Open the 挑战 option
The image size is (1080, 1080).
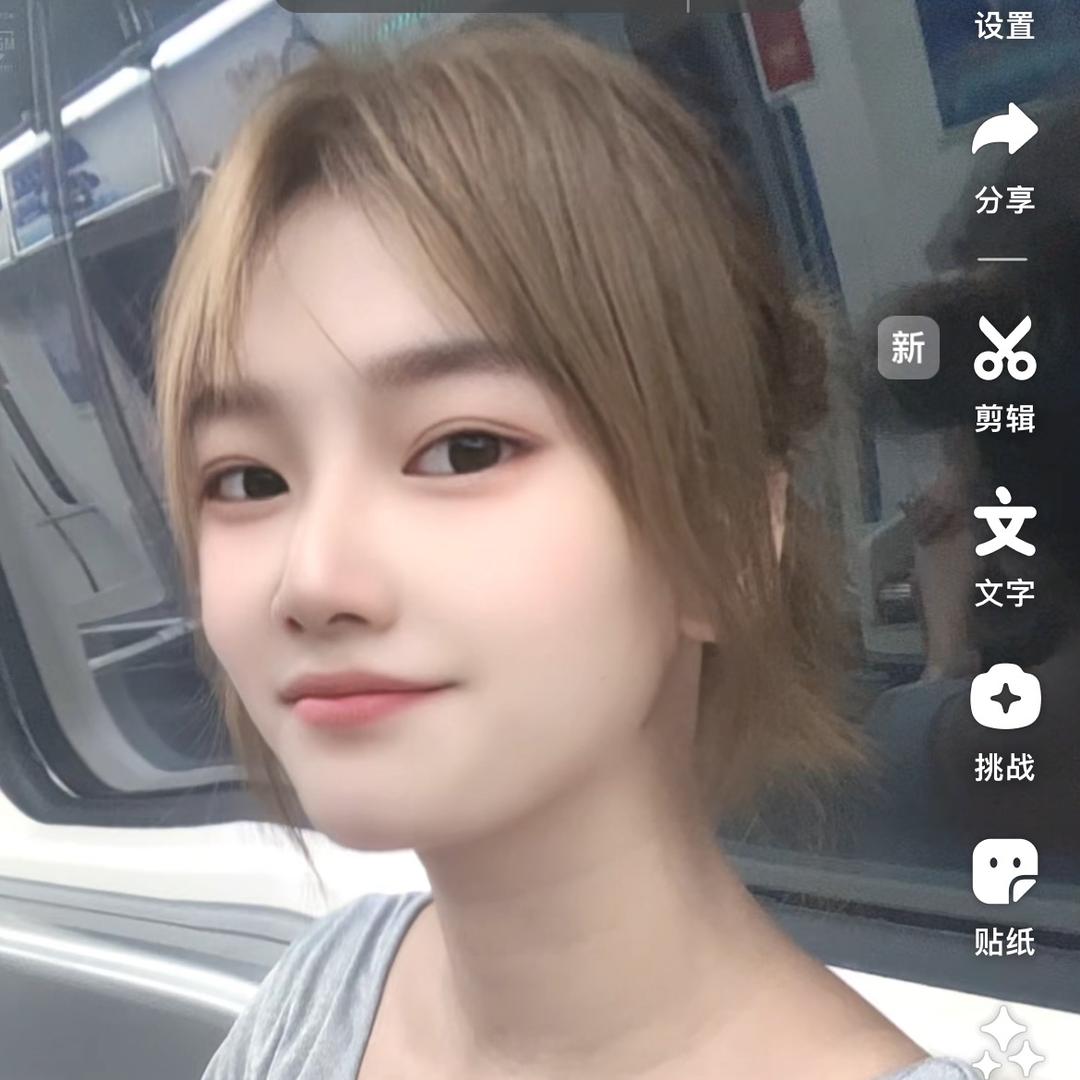point(1004,722)
